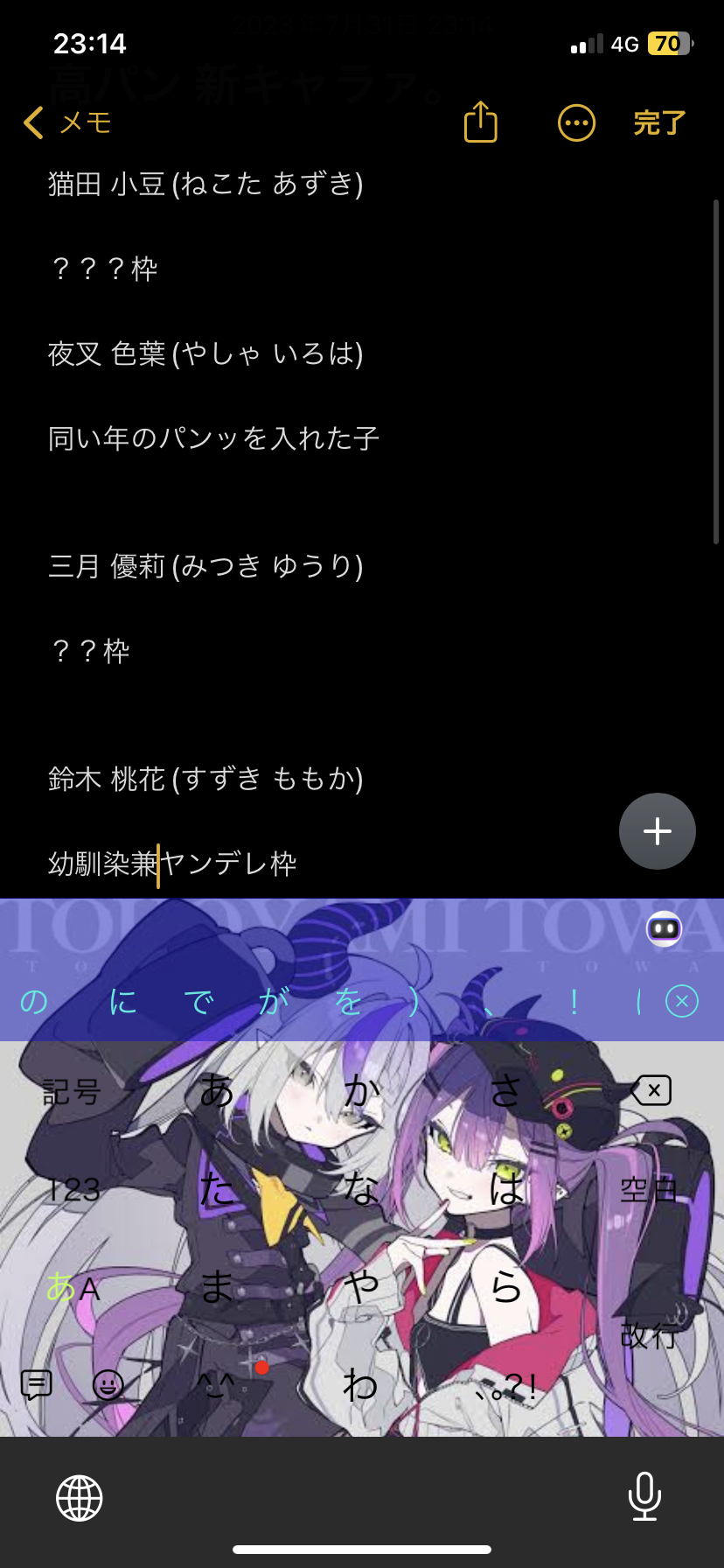Open the more options menu
Image resolution: width=724 pixels, height=1568 pixels.
[576, 122]
